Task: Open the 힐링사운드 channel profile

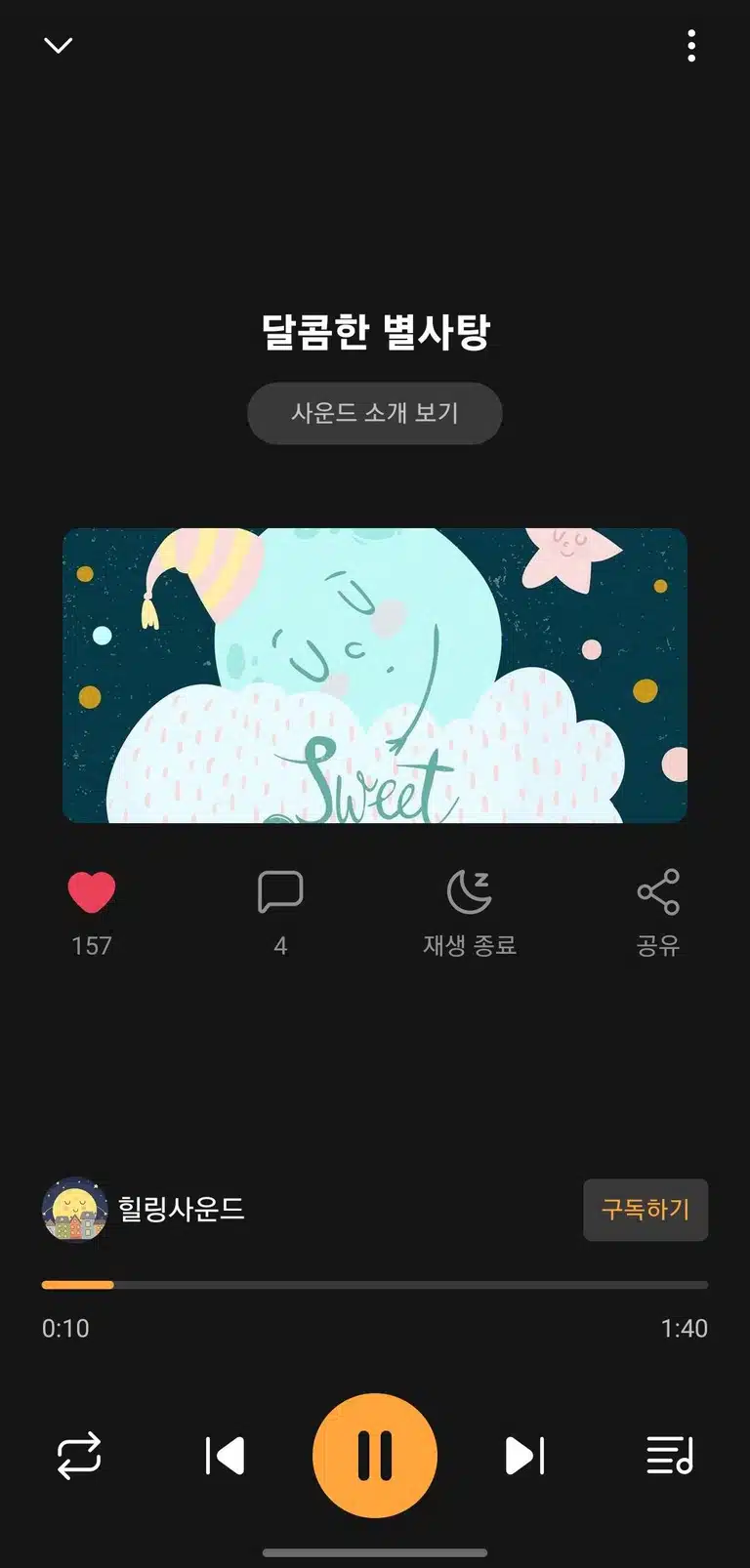Action: pos(144,1209)
